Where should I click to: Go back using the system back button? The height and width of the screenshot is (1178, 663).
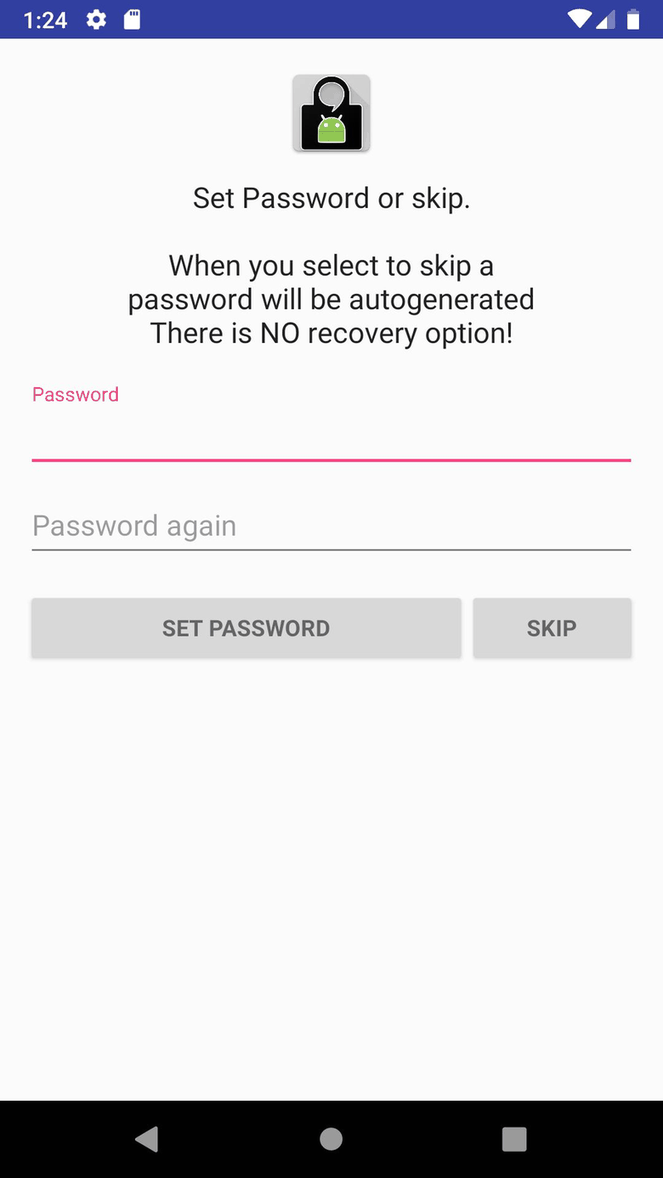147,1138
